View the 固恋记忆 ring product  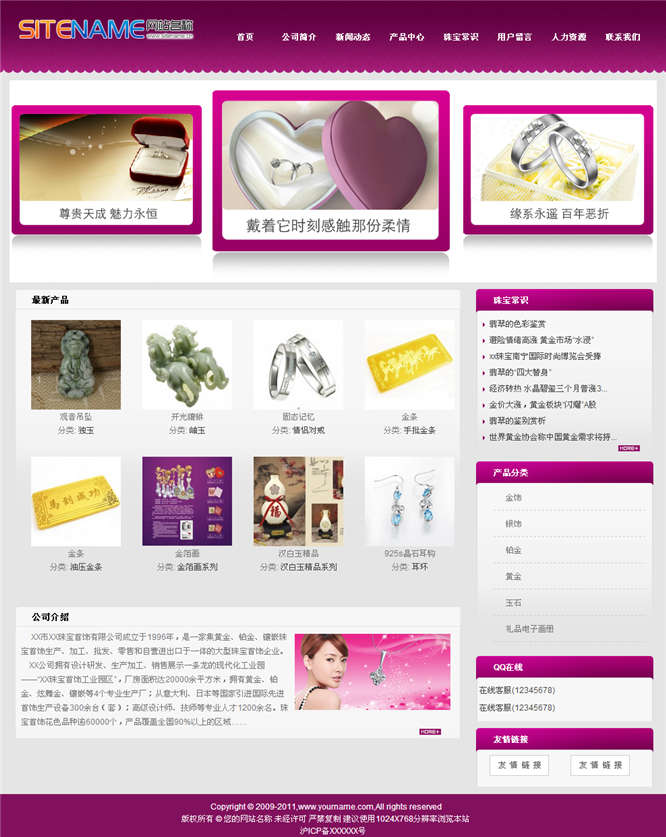point(297,364)
